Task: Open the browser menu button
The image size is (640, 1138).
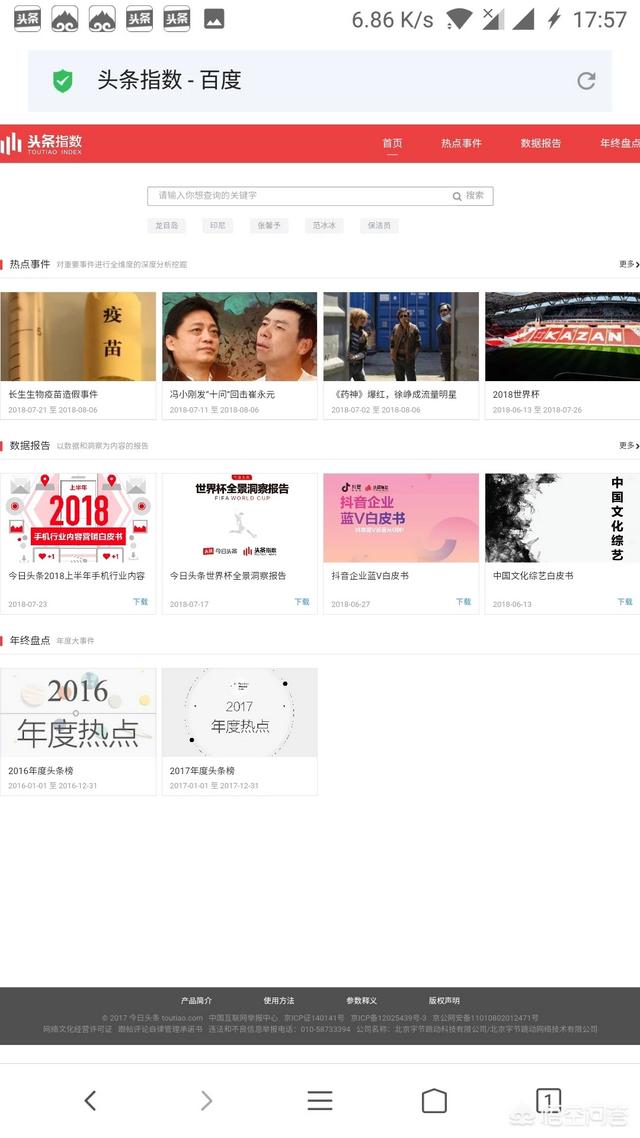Action: tap(320, 1101)
